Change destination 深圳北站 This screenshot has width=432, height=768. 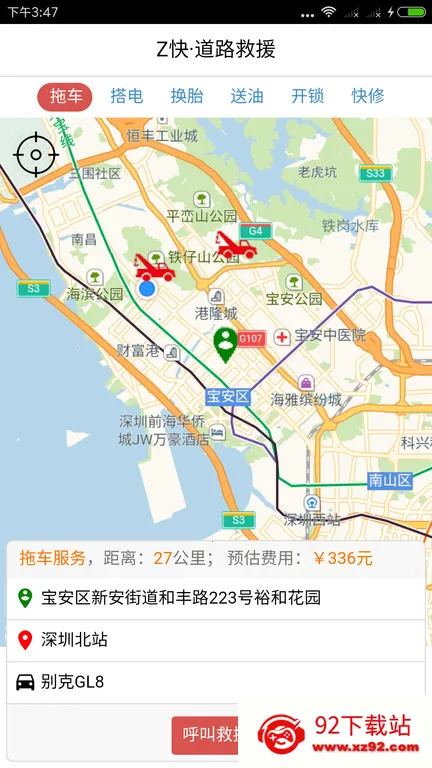coord(216,640)
